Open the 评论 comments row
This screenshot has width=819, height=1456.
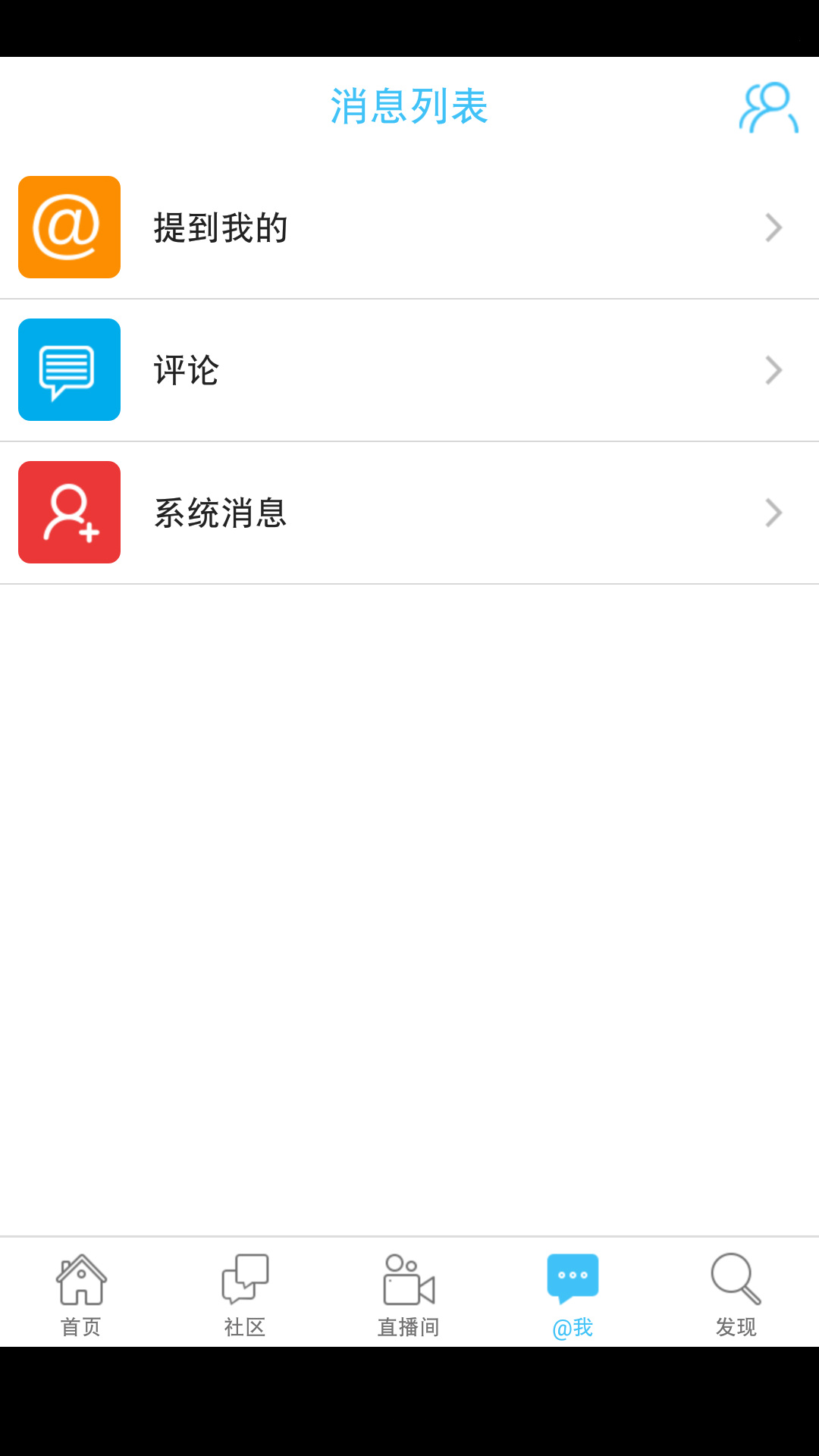tap(409, 370)
